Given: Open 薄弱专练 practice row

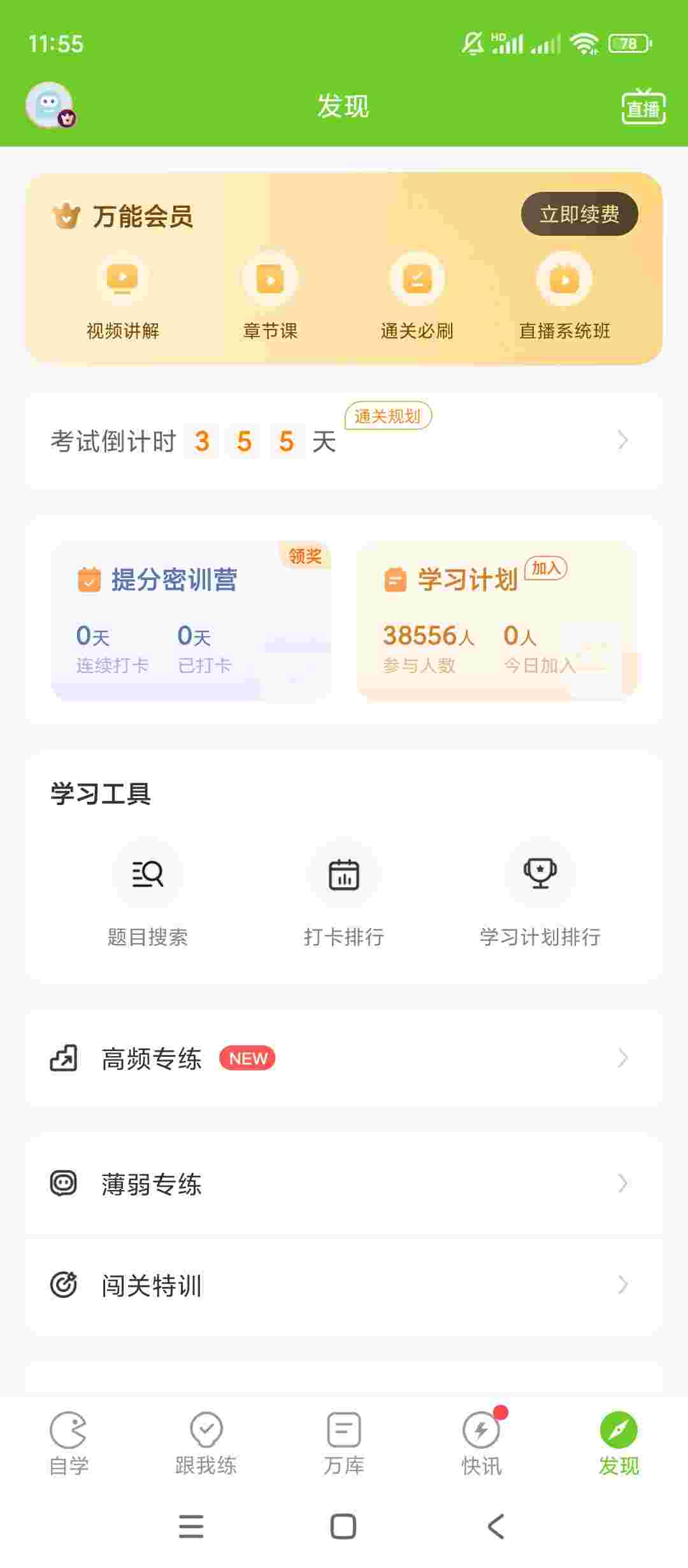Looking at the screenshot, I should tap(344, 1184).
